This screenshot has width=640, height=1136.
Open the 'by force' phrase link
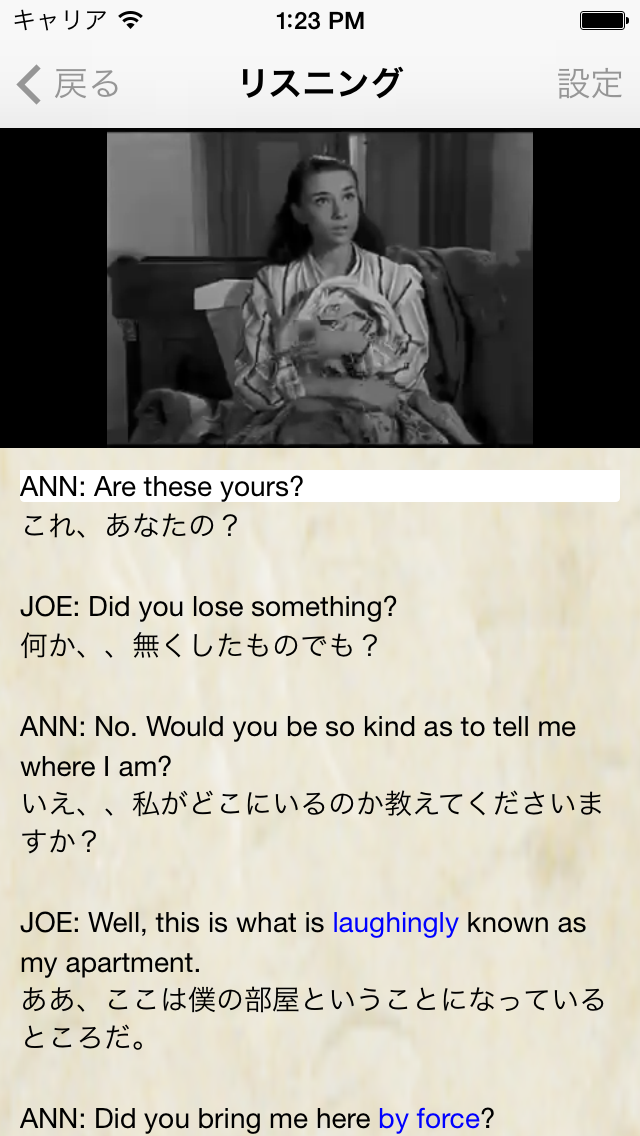[429, 1118]
